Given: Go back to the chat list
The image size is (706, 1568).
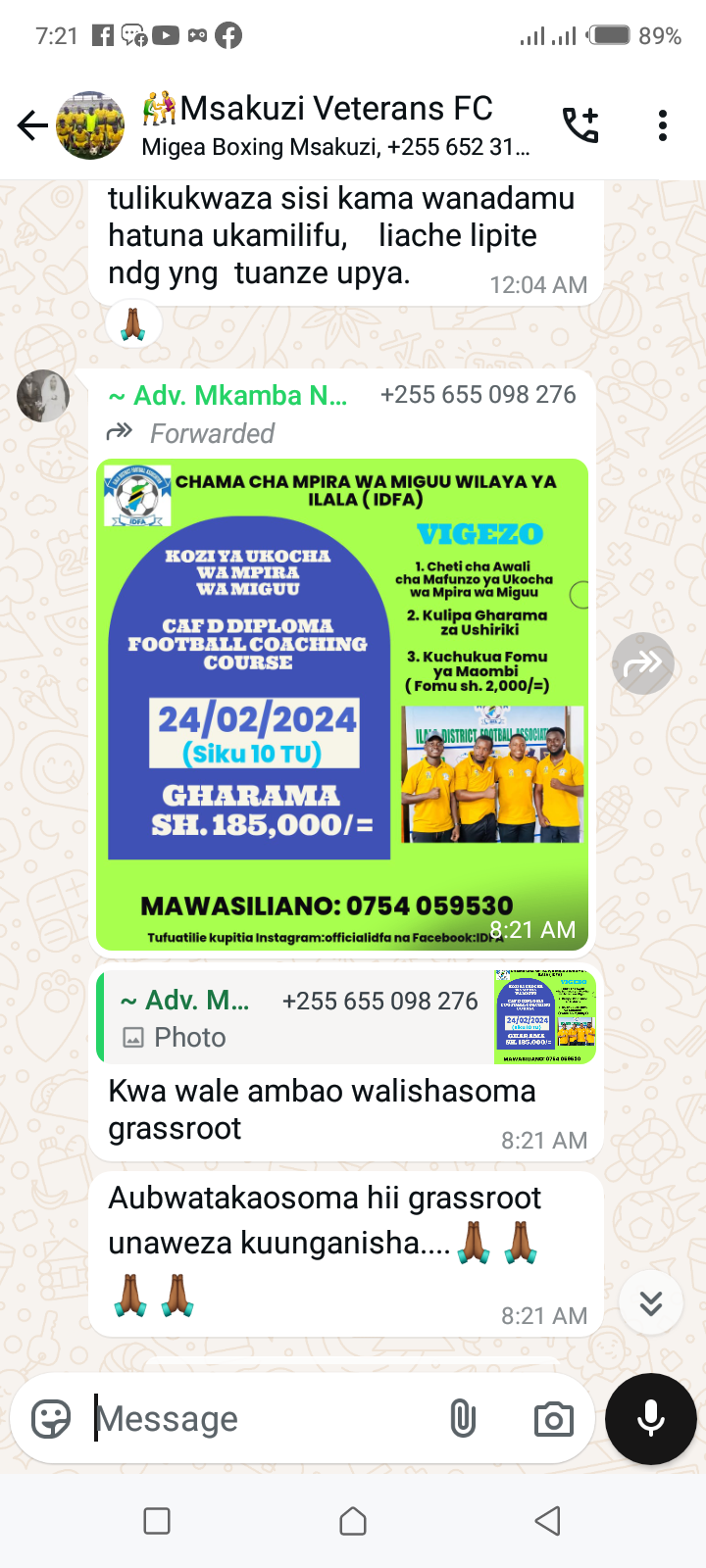Looking at the screenshot, I should (x=32, y=125).
